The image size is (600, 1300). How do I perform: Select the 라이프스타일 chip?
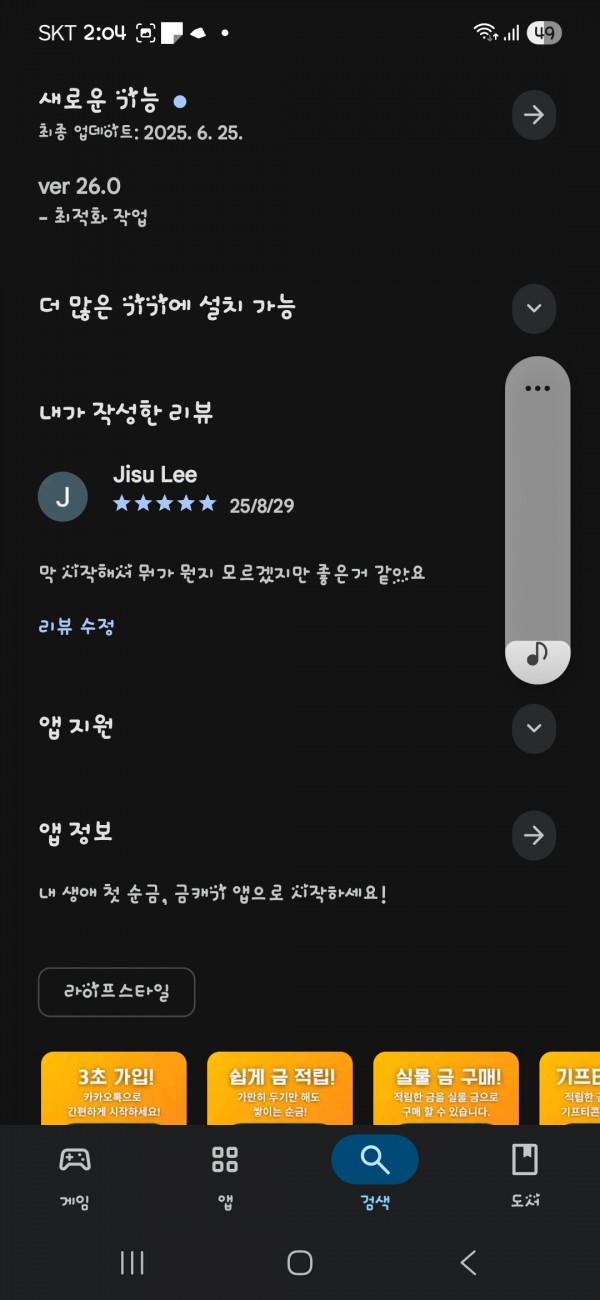pyautogui.click(x=117, y=992)
